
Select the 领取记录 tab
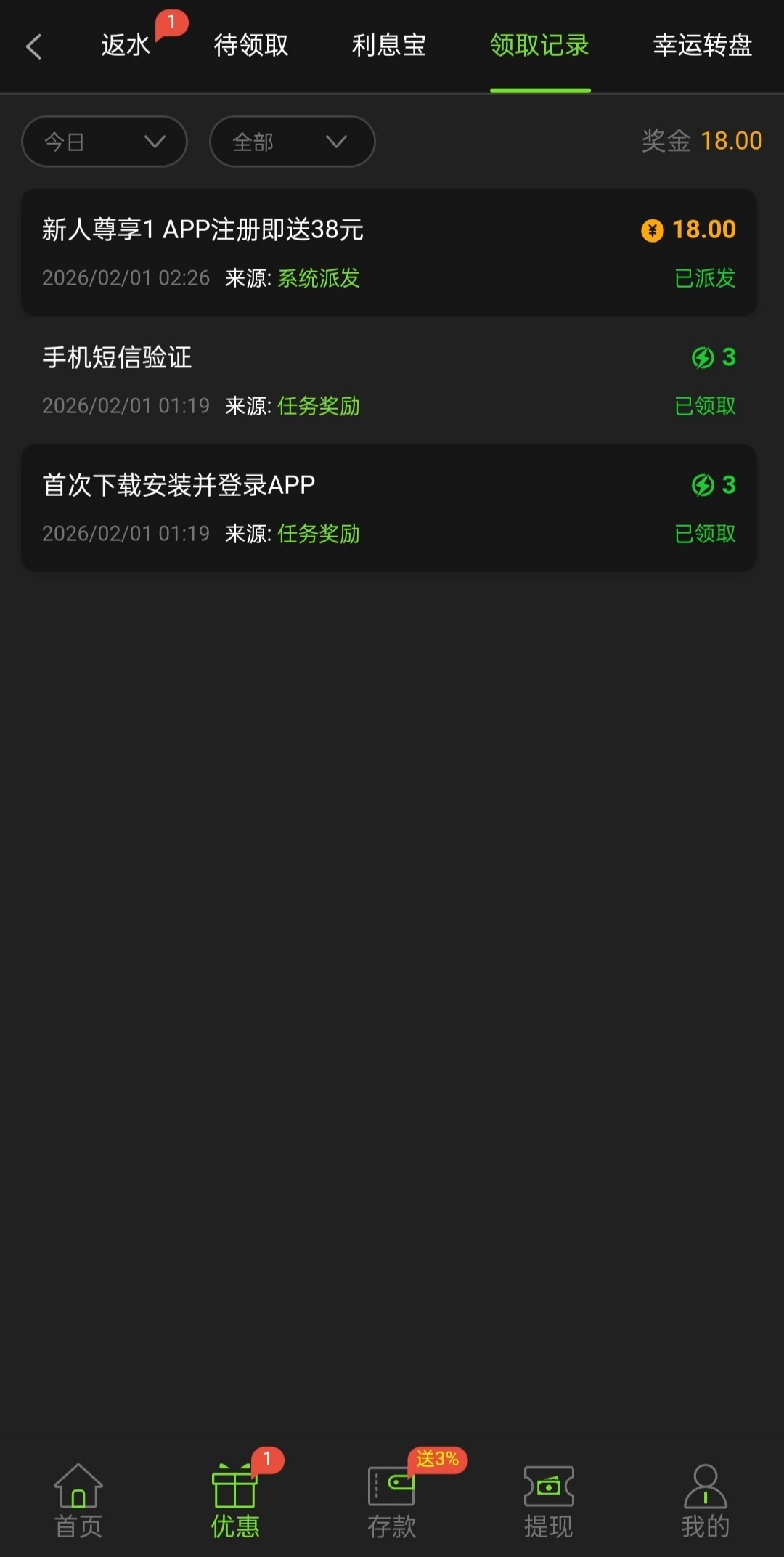click(539, 45)
